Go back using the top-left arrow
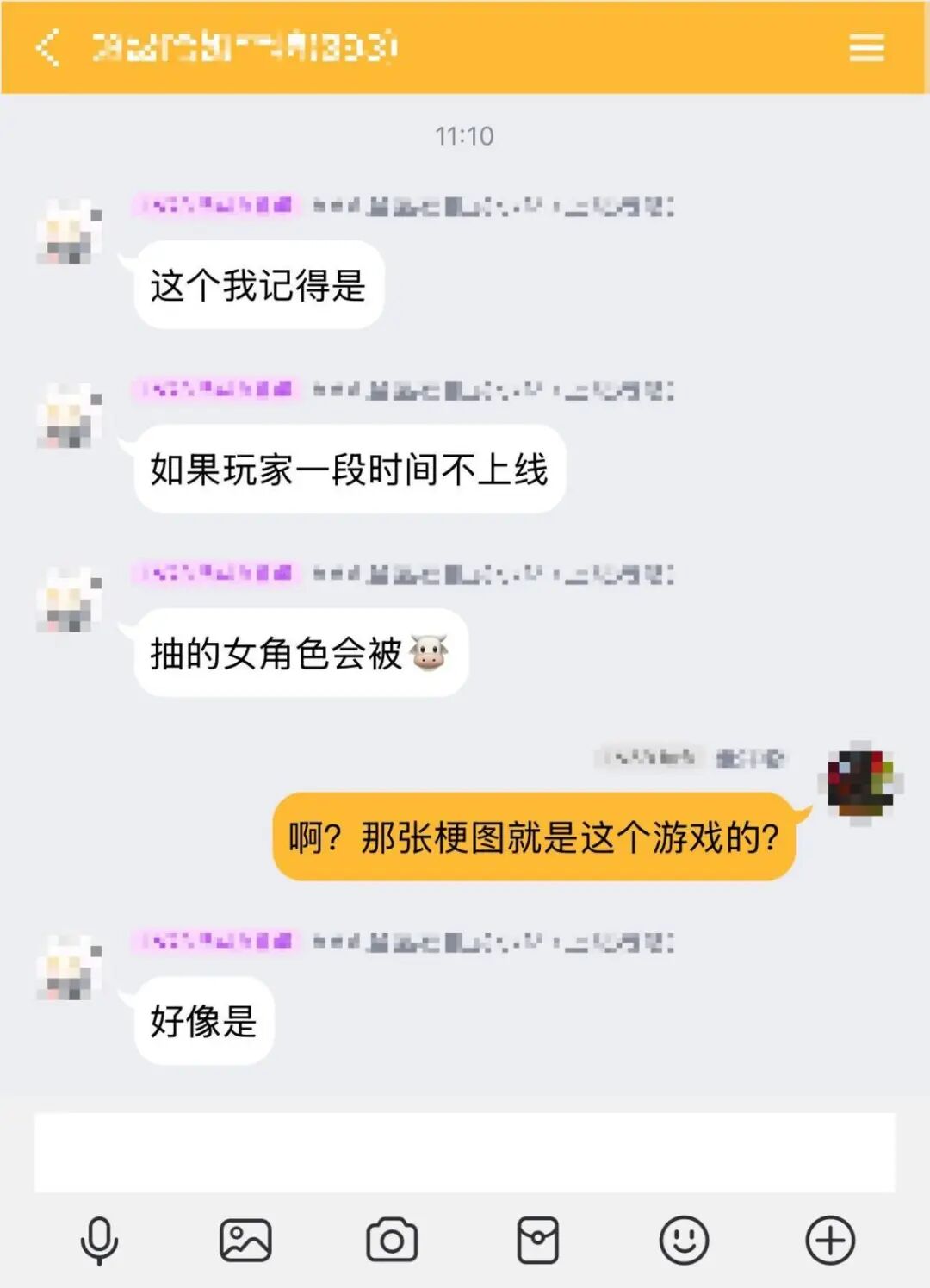 click(48, 47)
